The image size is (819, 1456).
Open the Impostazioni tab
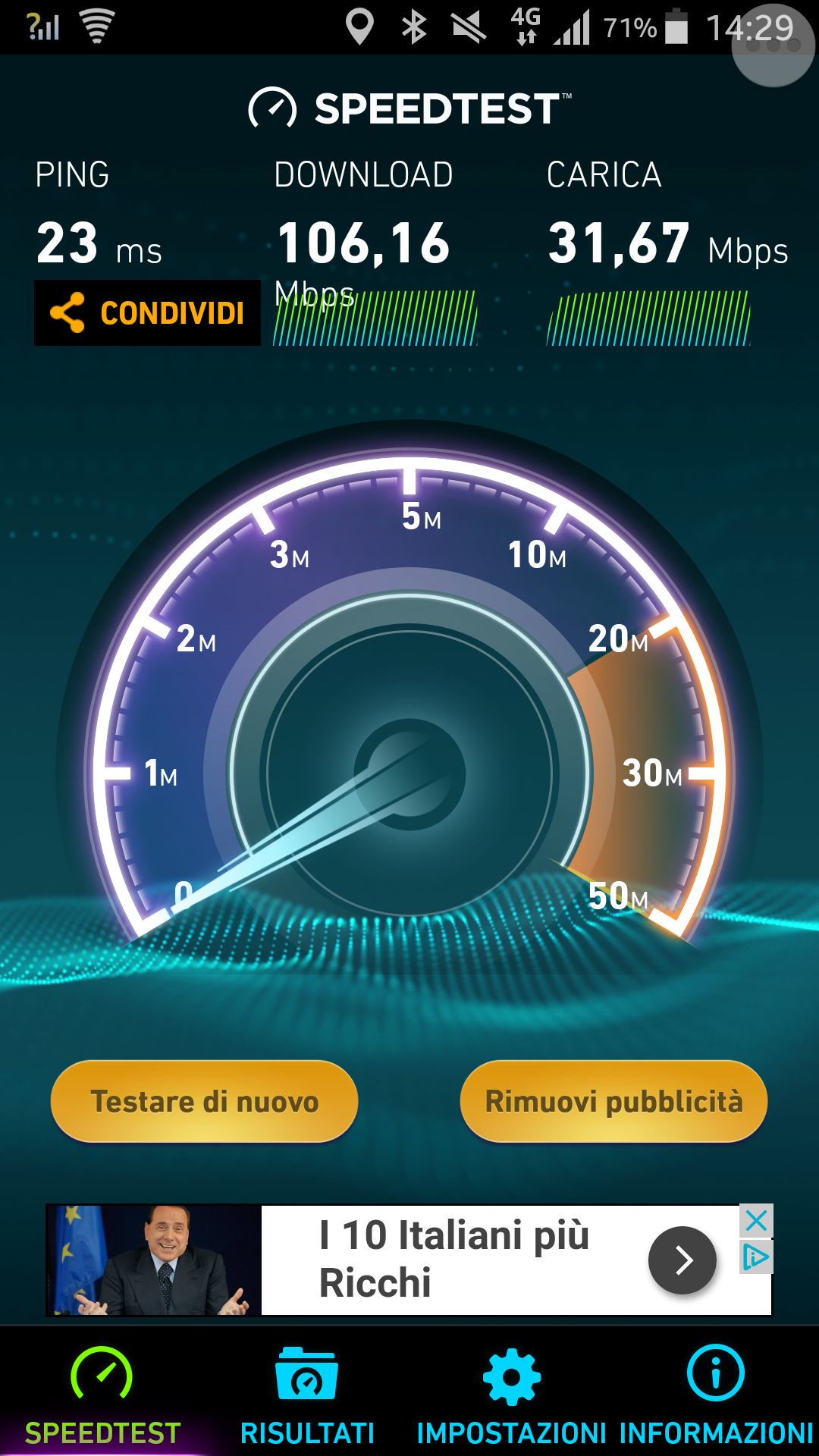click(512, 1396)
